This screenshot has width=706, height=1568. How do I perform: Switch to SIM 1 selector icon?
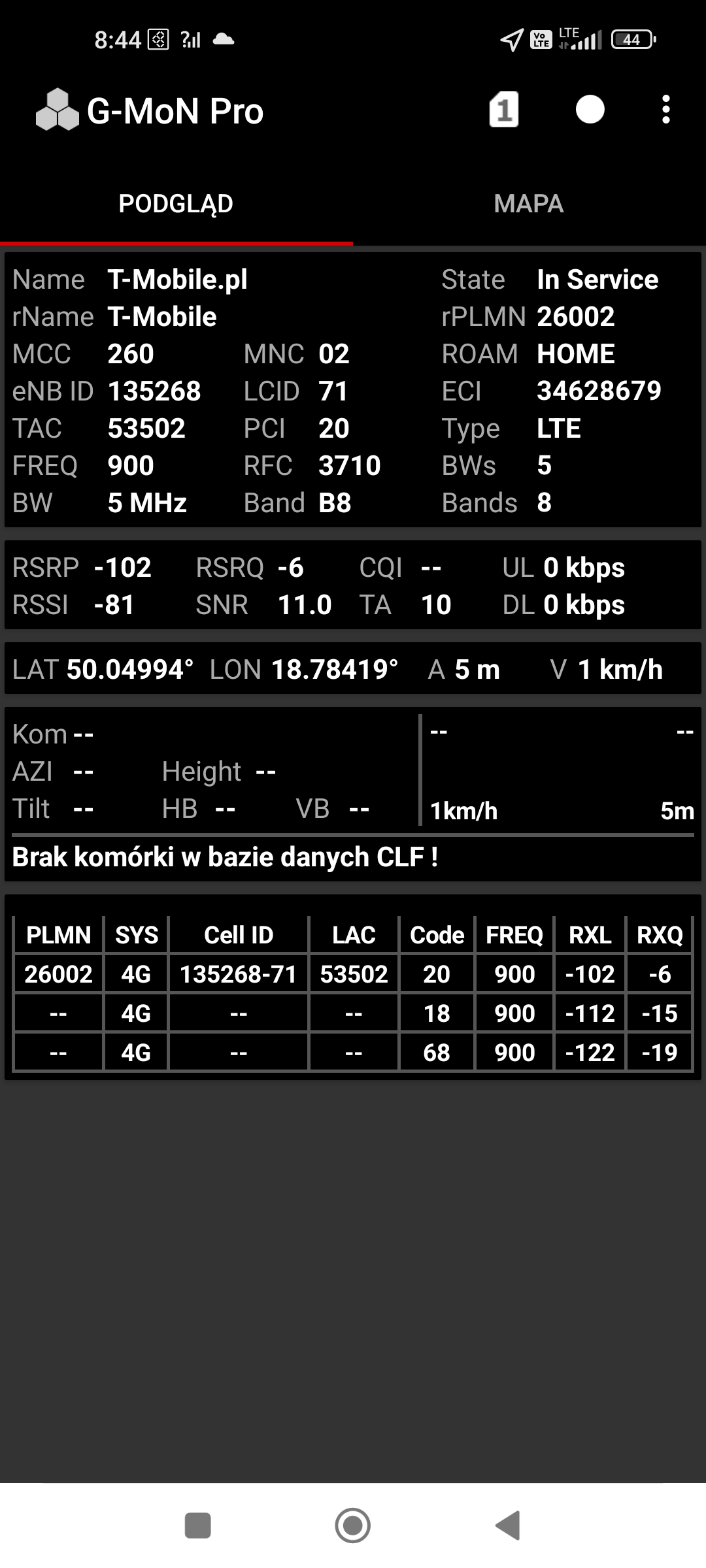tap(503, 110)
